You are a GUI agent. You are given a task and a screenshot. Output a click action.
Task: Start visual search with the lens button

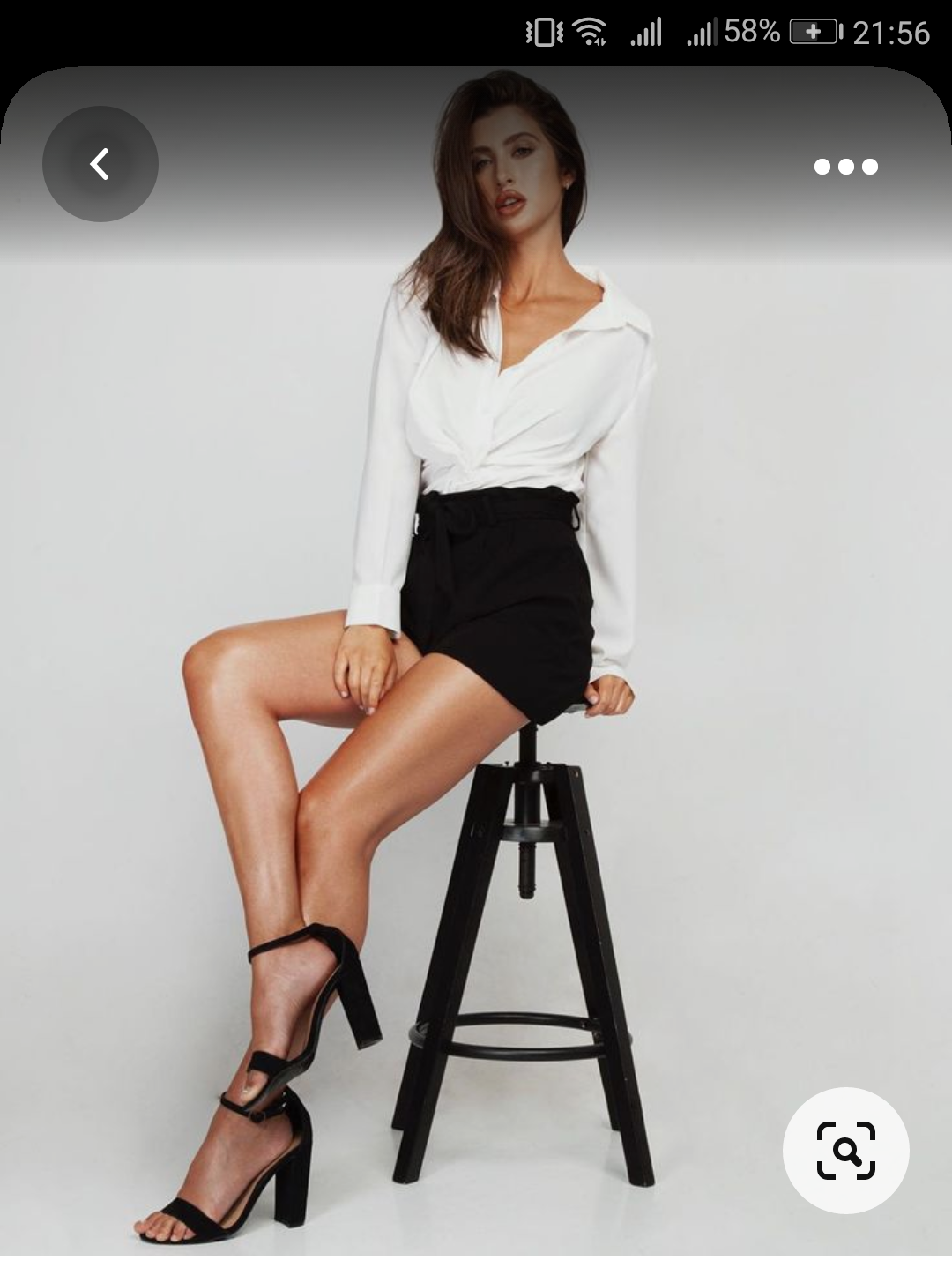point(845,1150)
